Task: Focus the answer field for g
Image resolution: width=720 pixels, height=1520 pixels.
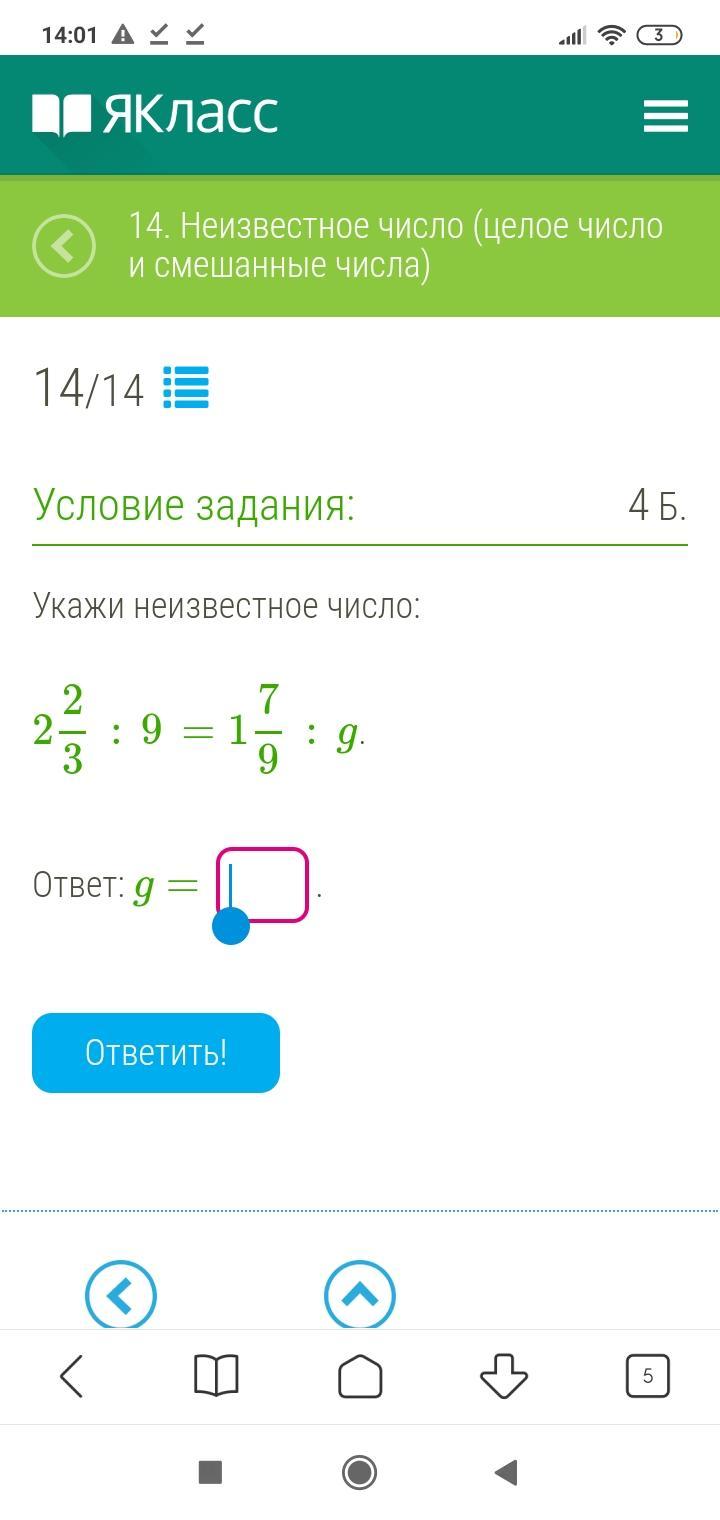Action: (262, 885)
